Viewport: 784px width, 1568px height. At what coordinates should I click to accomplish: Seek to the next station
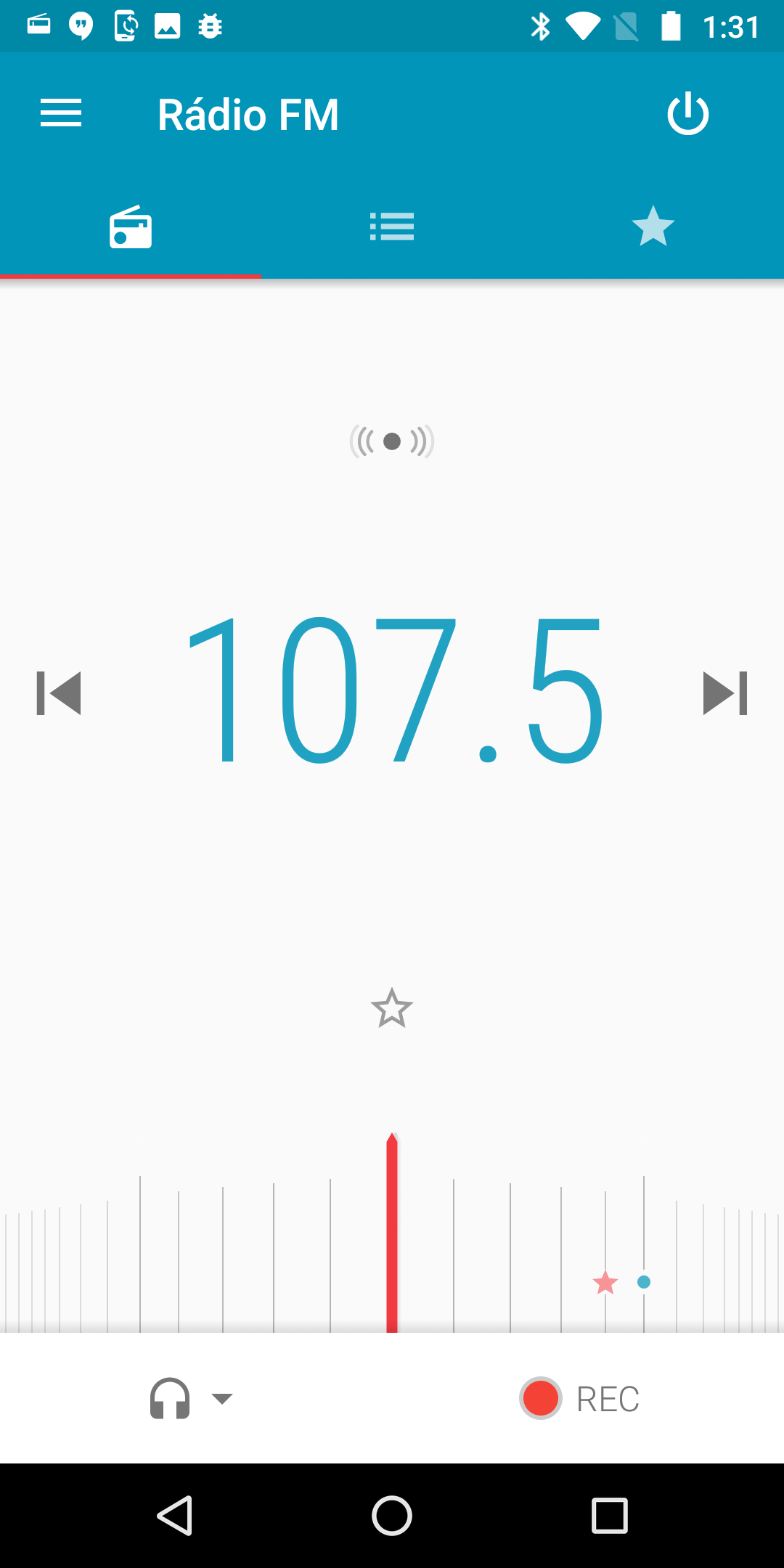click(x=725, y=693)
